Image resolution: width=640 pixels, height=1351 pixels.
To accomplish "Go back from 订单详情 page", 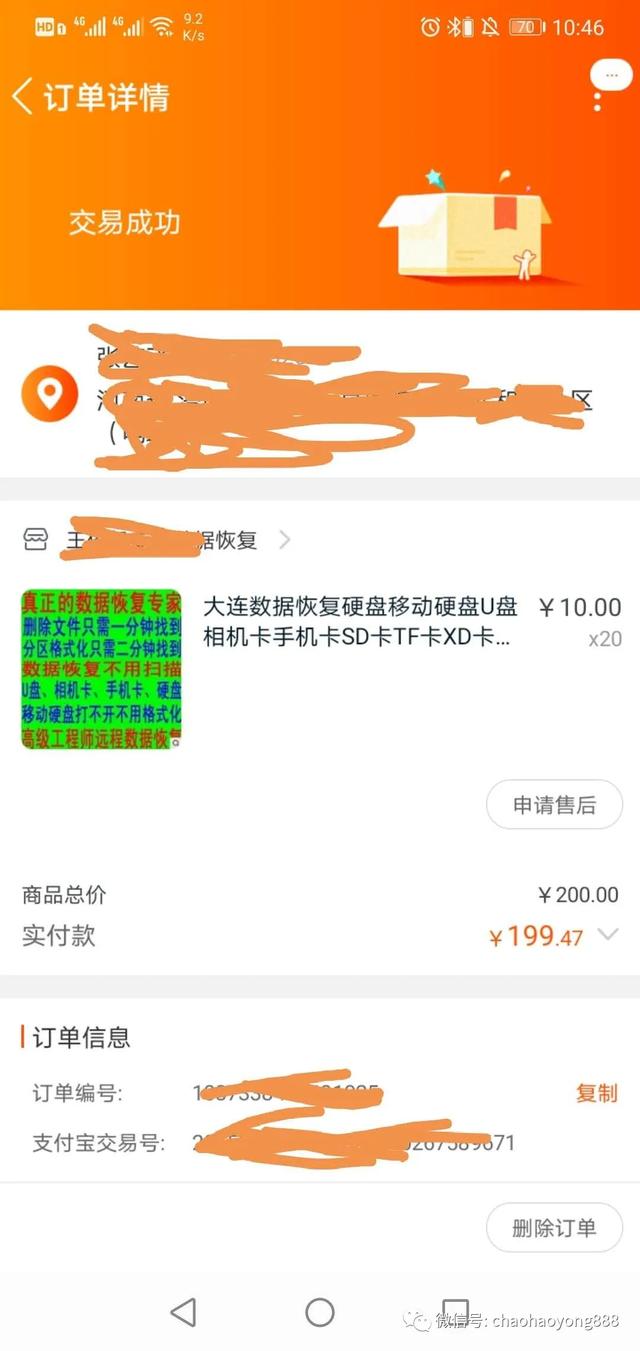I will [x=23, y=97].
